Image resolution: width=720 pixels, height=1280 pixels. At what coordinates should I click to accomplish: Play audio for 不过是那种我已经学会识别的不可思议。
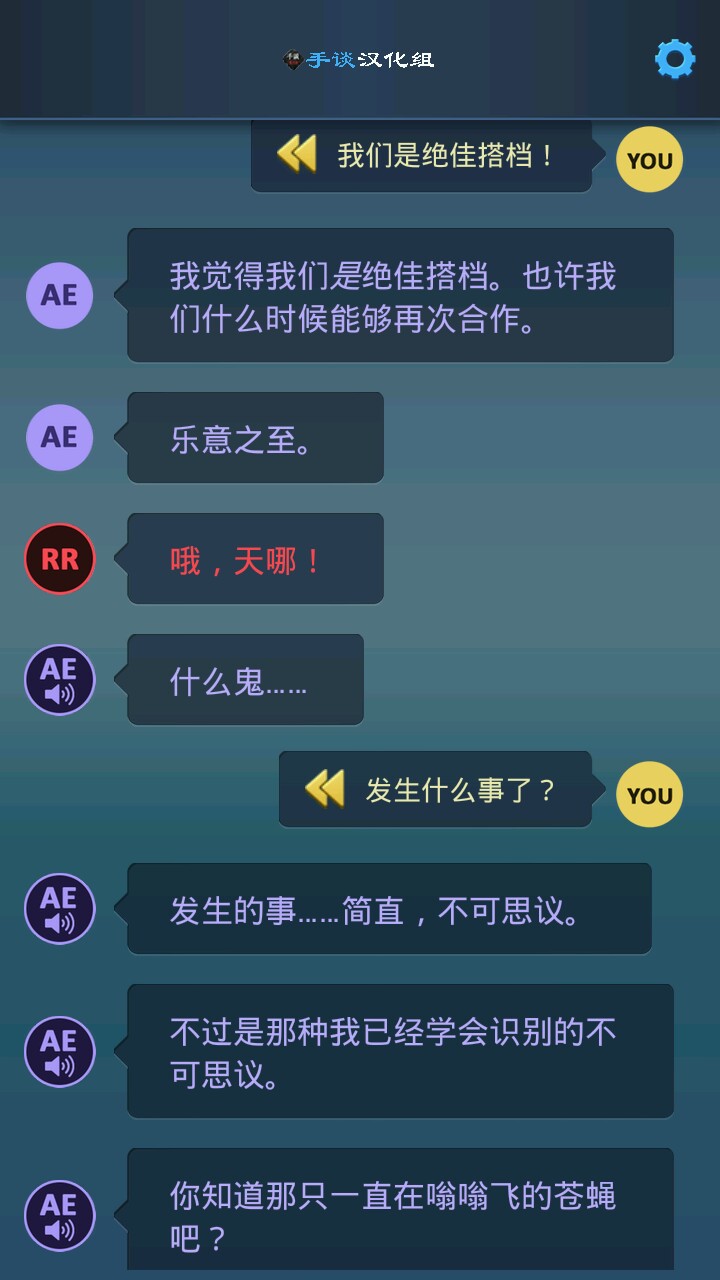click(60, 1052)
